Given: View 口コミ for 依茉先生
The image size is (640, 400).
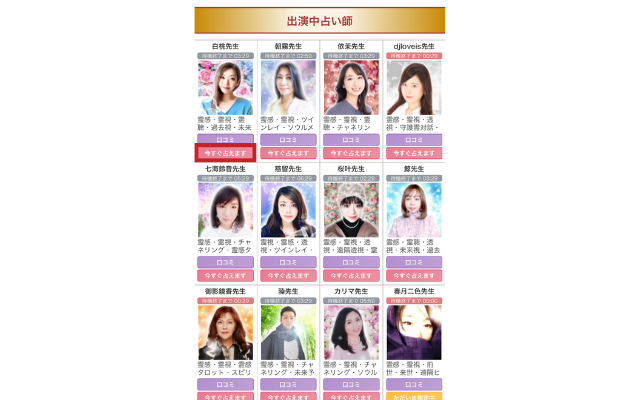Looking at the screenshot, I should tap(351, 140).
